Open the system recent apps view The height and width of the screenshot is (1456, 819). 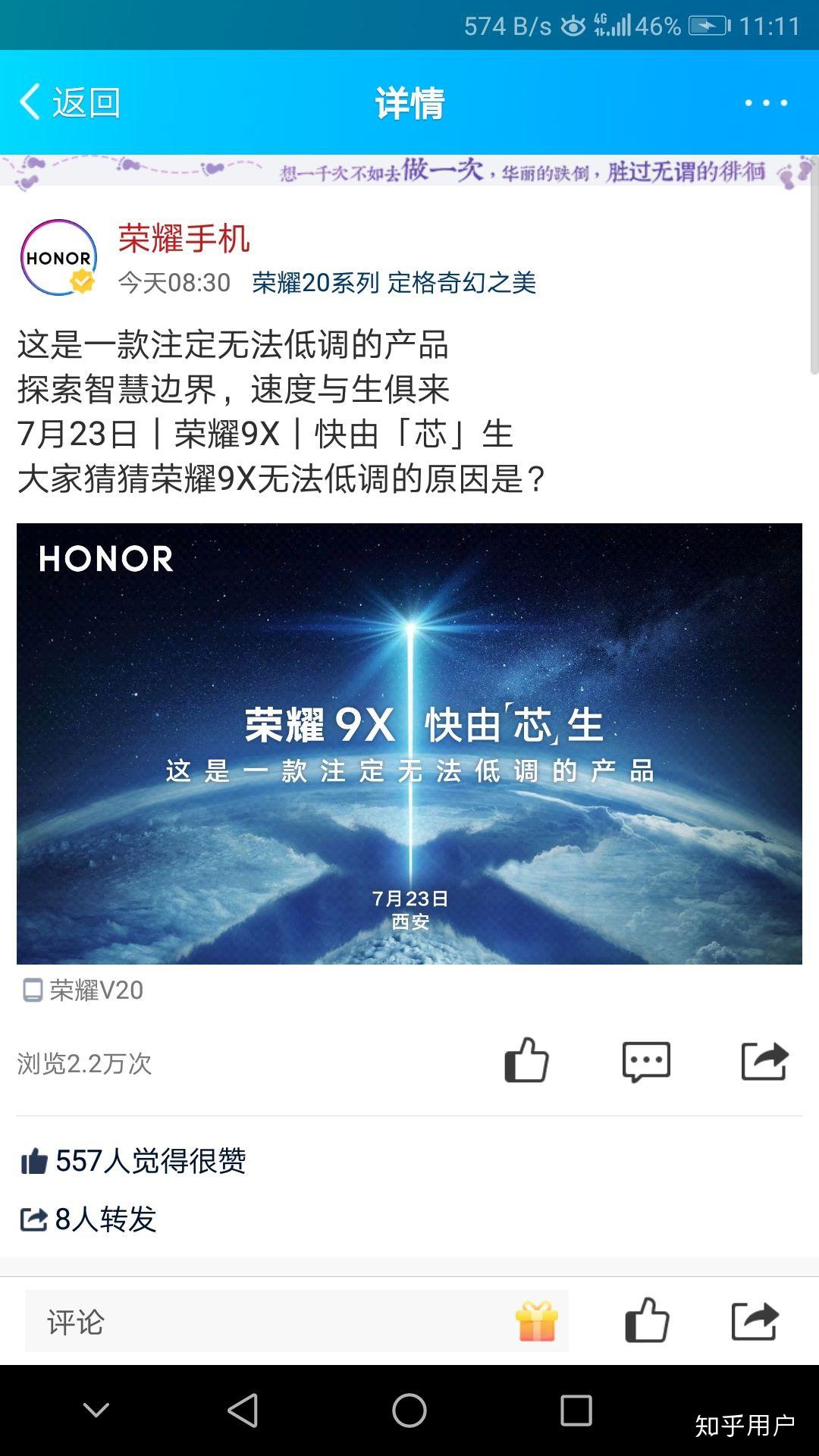point(576,1410)
